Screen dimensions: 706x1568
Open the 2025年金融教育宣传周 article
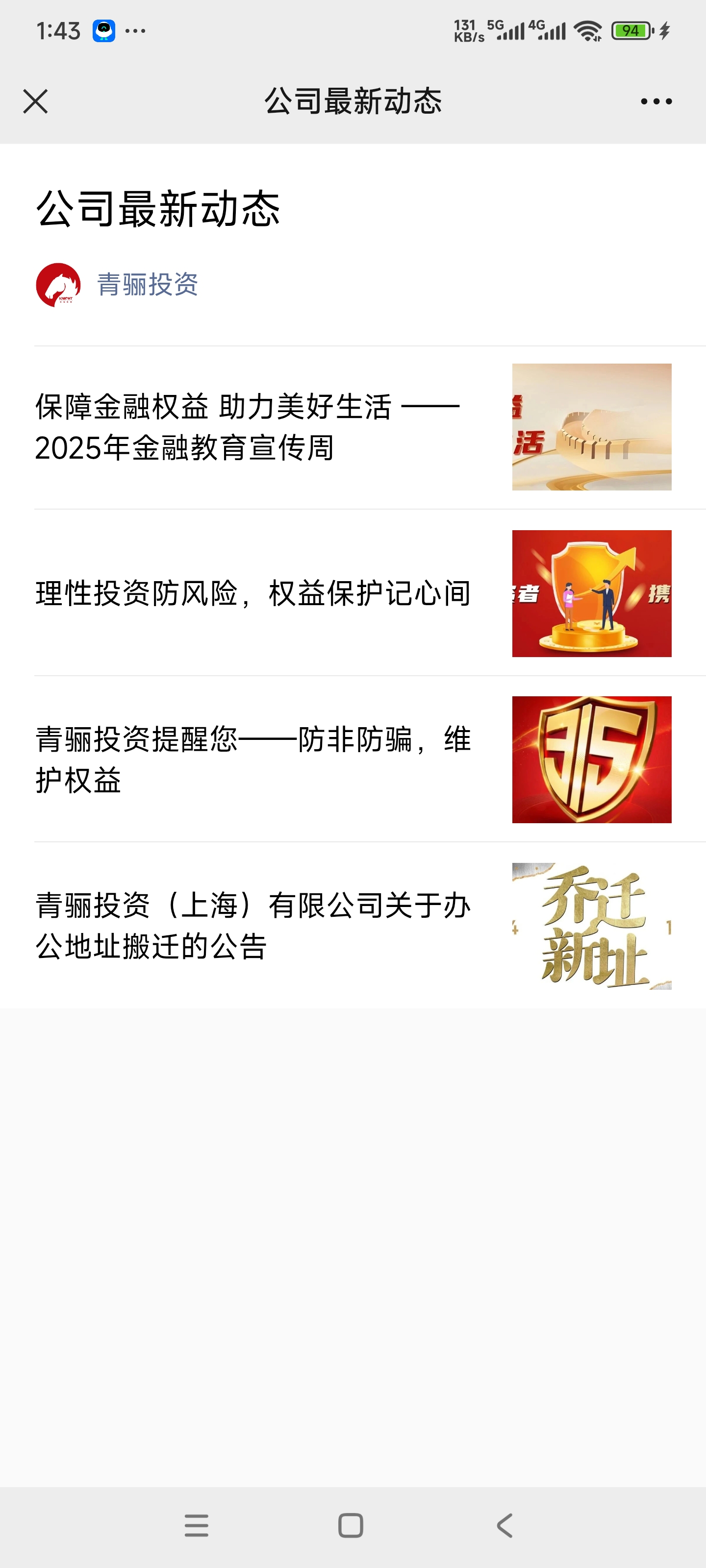tap(247, 427)
